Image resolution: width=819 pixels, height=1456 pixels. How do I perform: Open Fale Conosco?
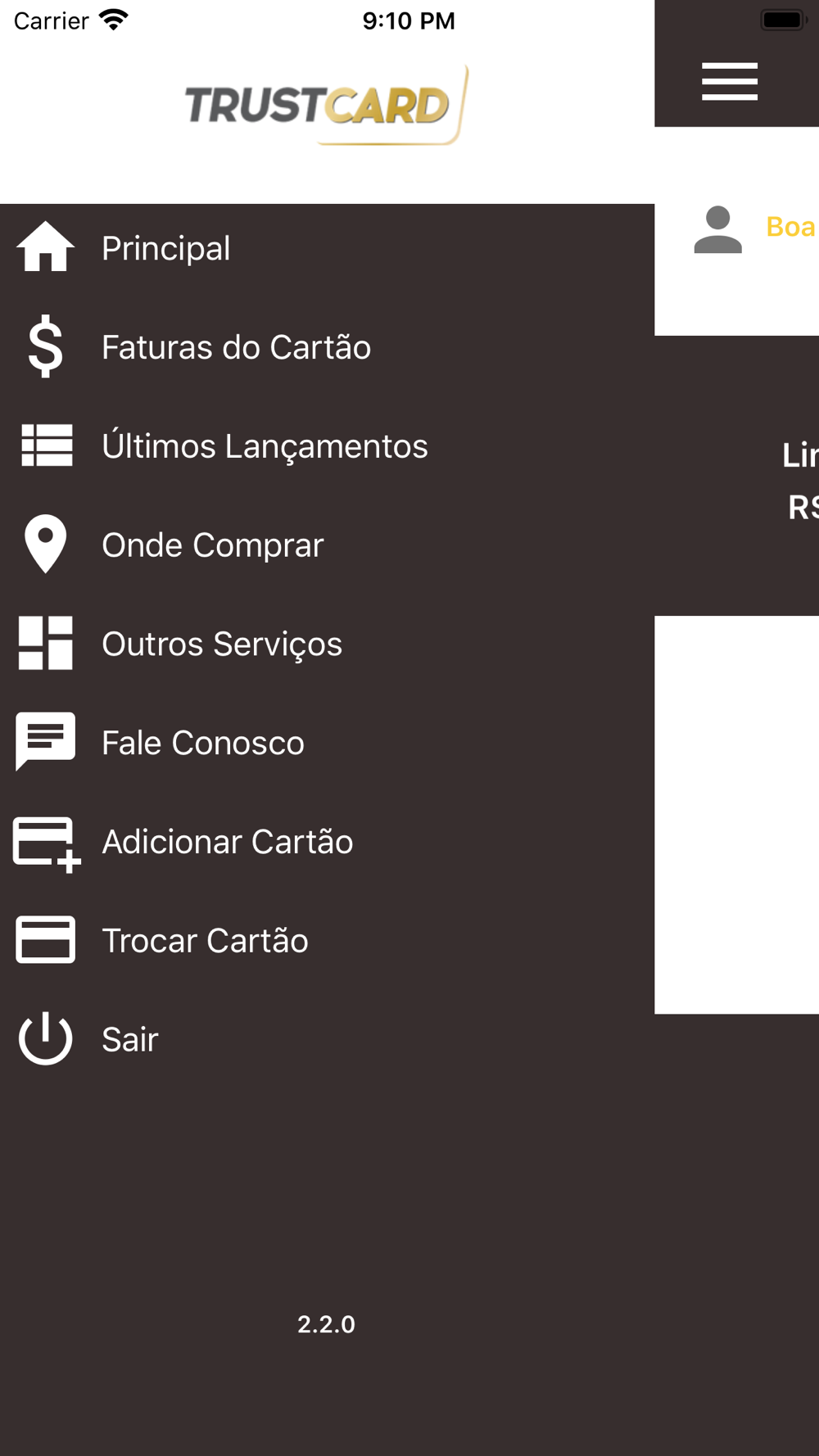click(327, 744)
